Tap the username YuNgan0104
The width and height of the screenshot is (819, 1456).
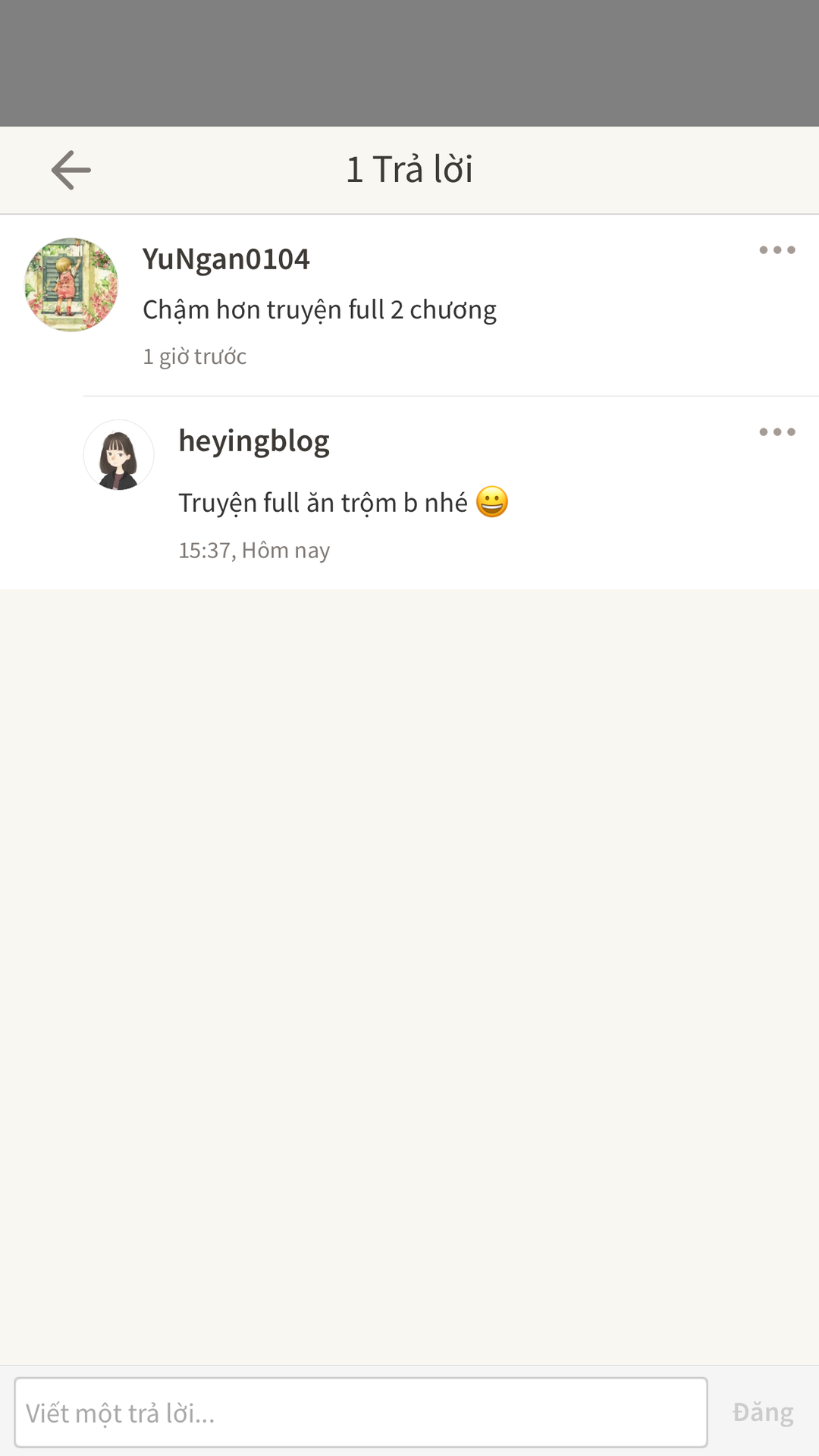[x=226, y=259]
